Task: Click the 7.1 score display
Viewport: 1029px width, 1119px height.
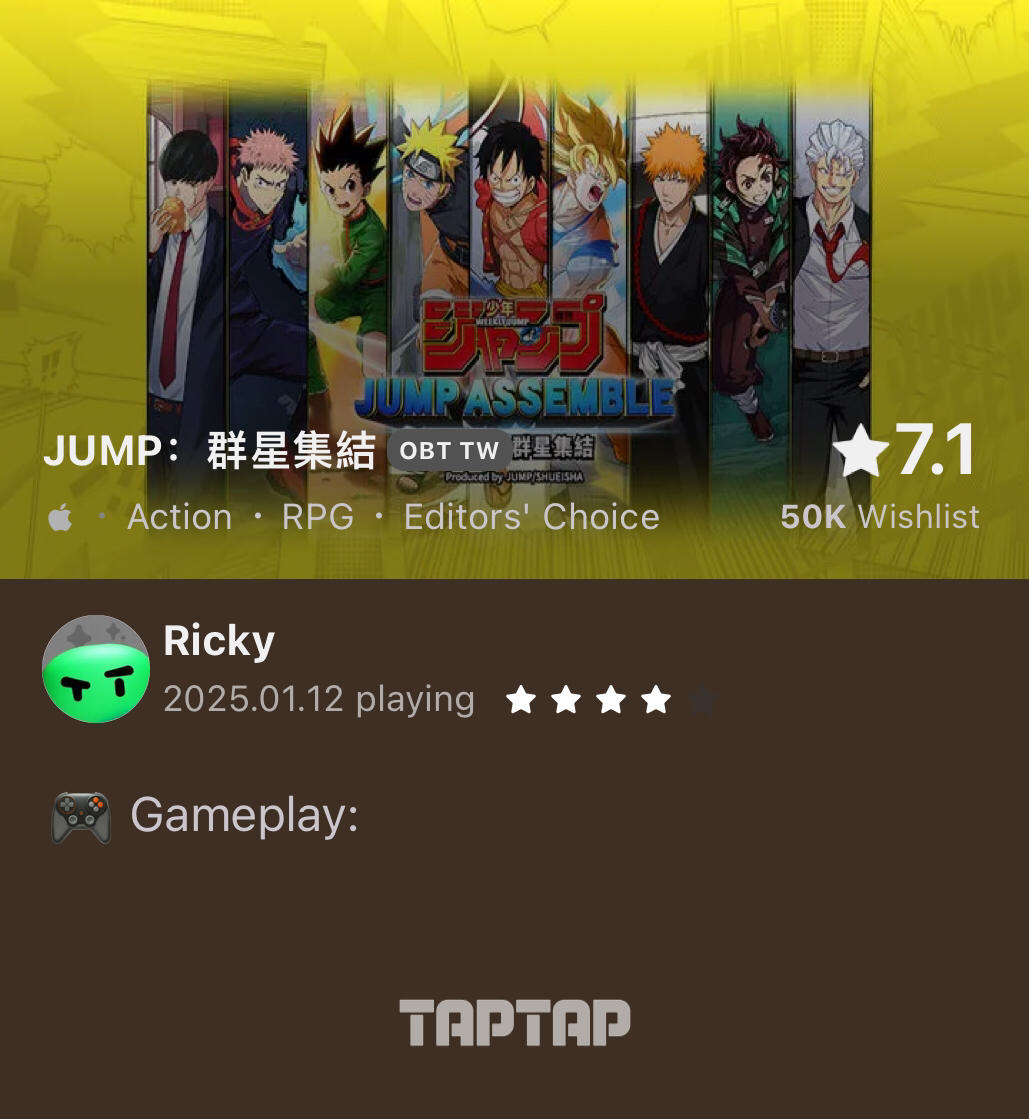Action: pos(936,449)
